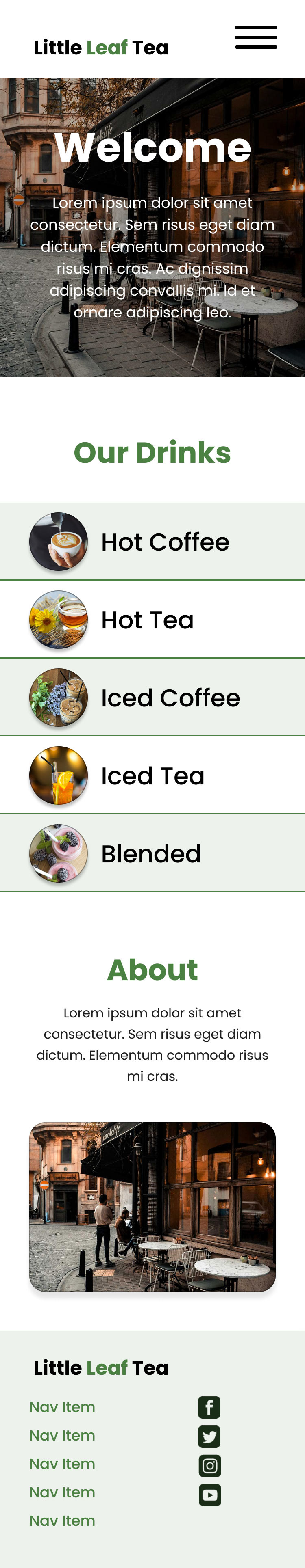Select Hot Tea from the drinks list
The image size is (305, 1568).
(152, 619)
